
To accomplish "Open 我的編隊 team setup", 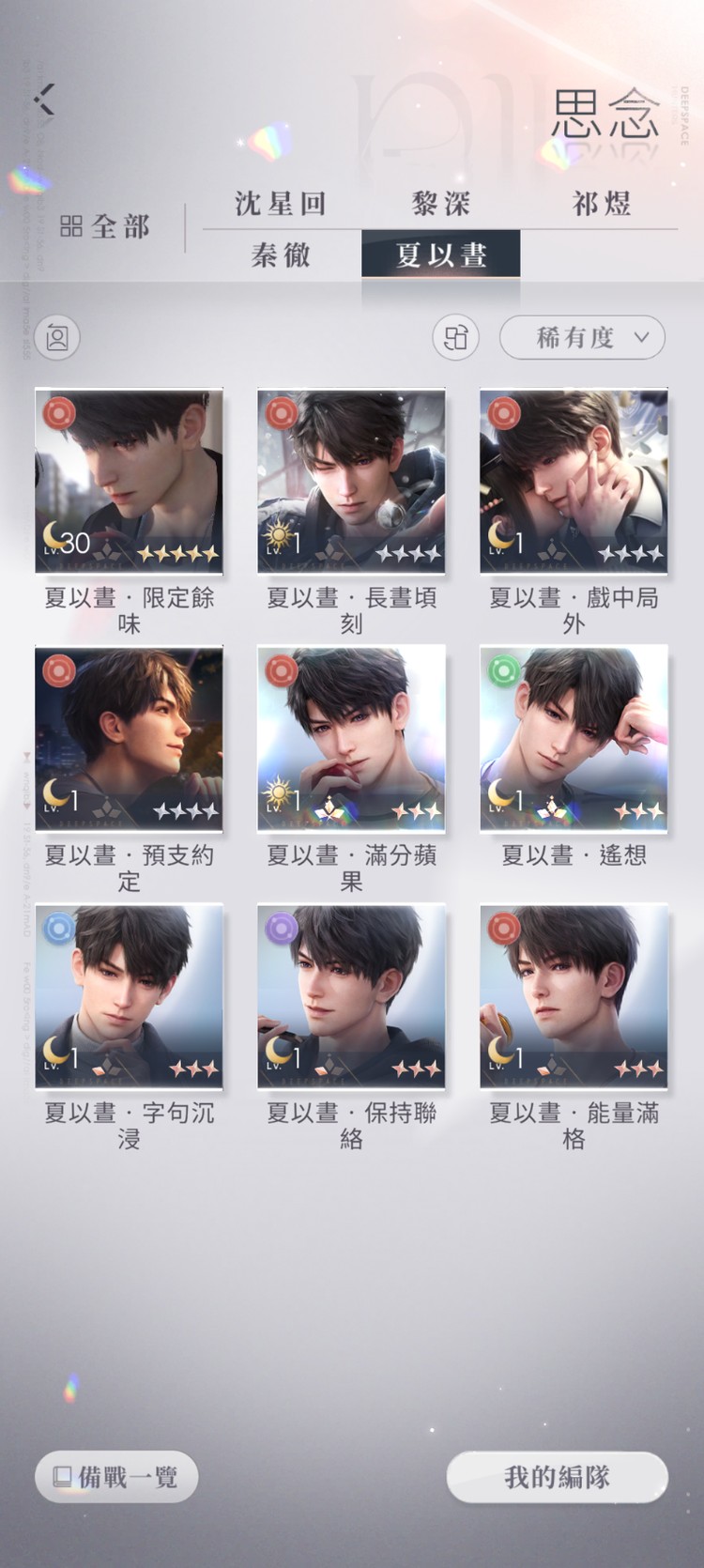I will (x=557, y=1477).
